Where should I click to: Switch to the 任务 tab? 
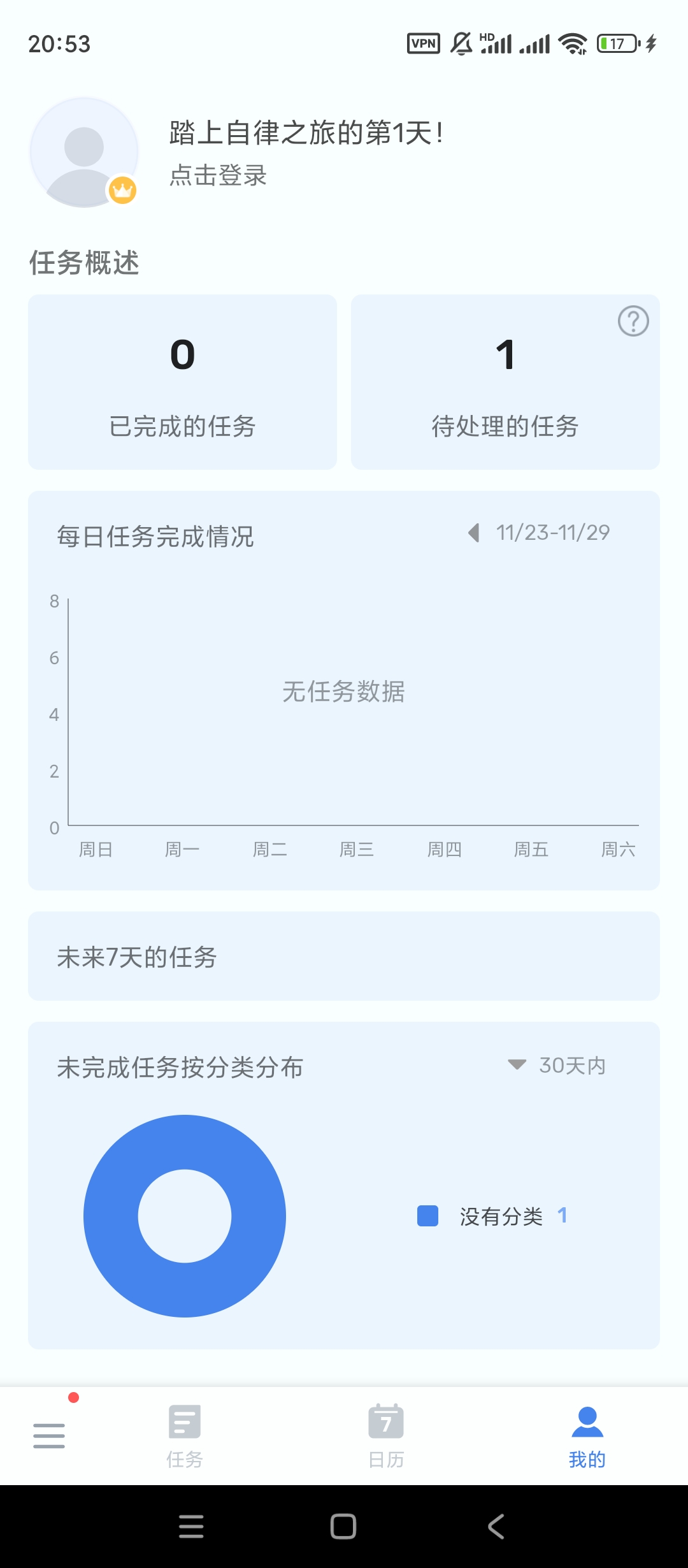[x=185, y=1435]
